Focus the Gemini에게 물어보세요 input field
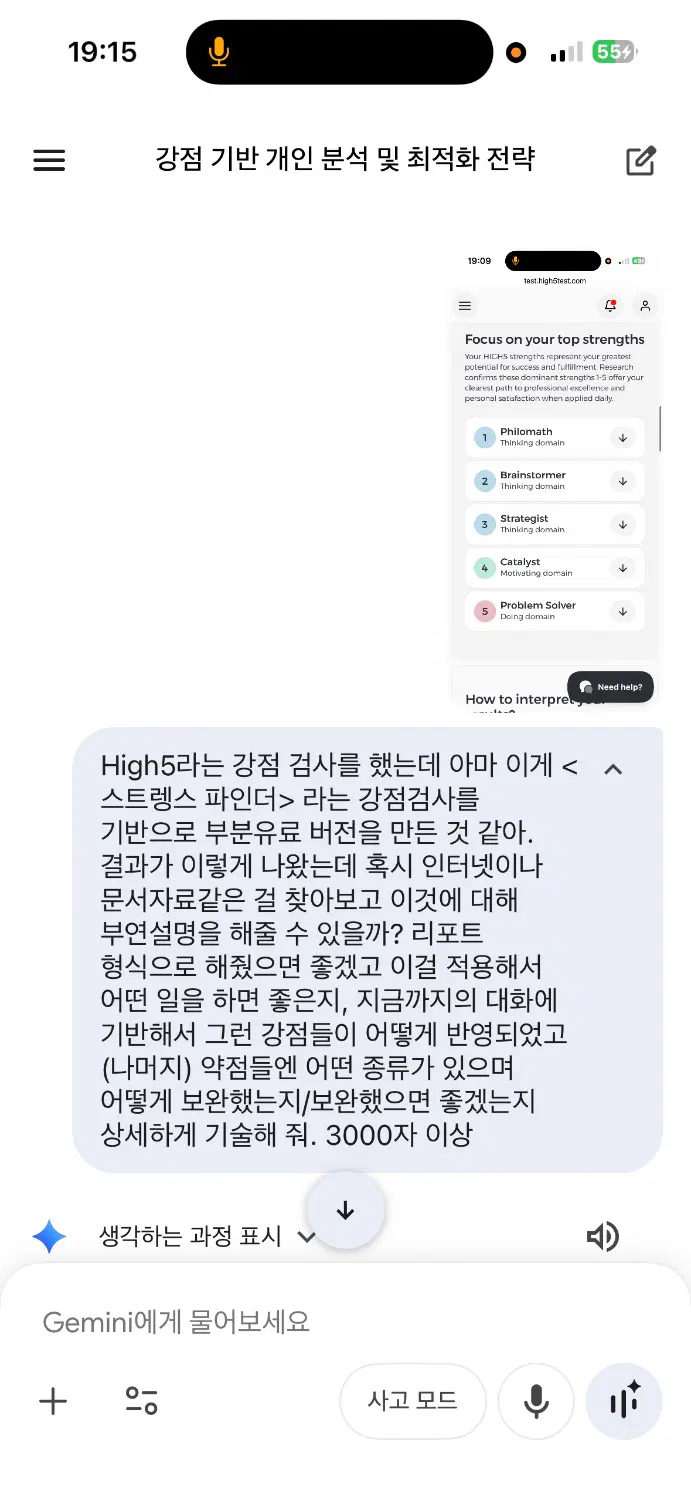The height and width of the screenshot is (1500, 691). [x=300, y=1322]
